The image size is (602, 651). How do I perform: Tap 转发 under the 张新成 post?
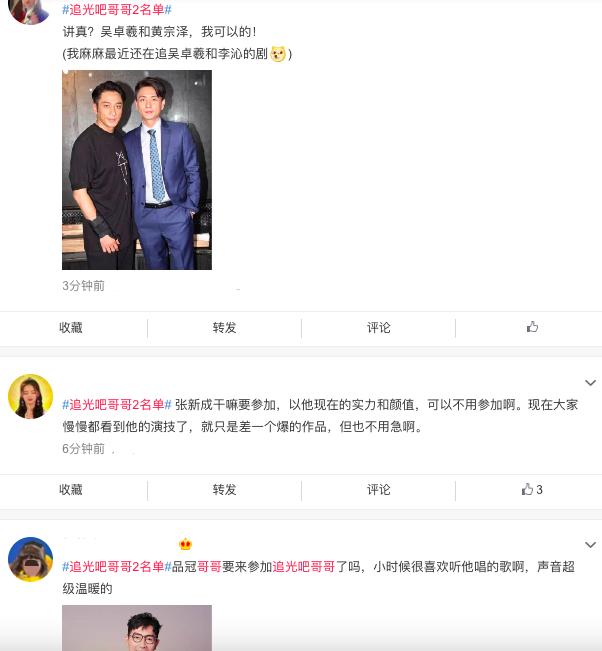(224, 489)
